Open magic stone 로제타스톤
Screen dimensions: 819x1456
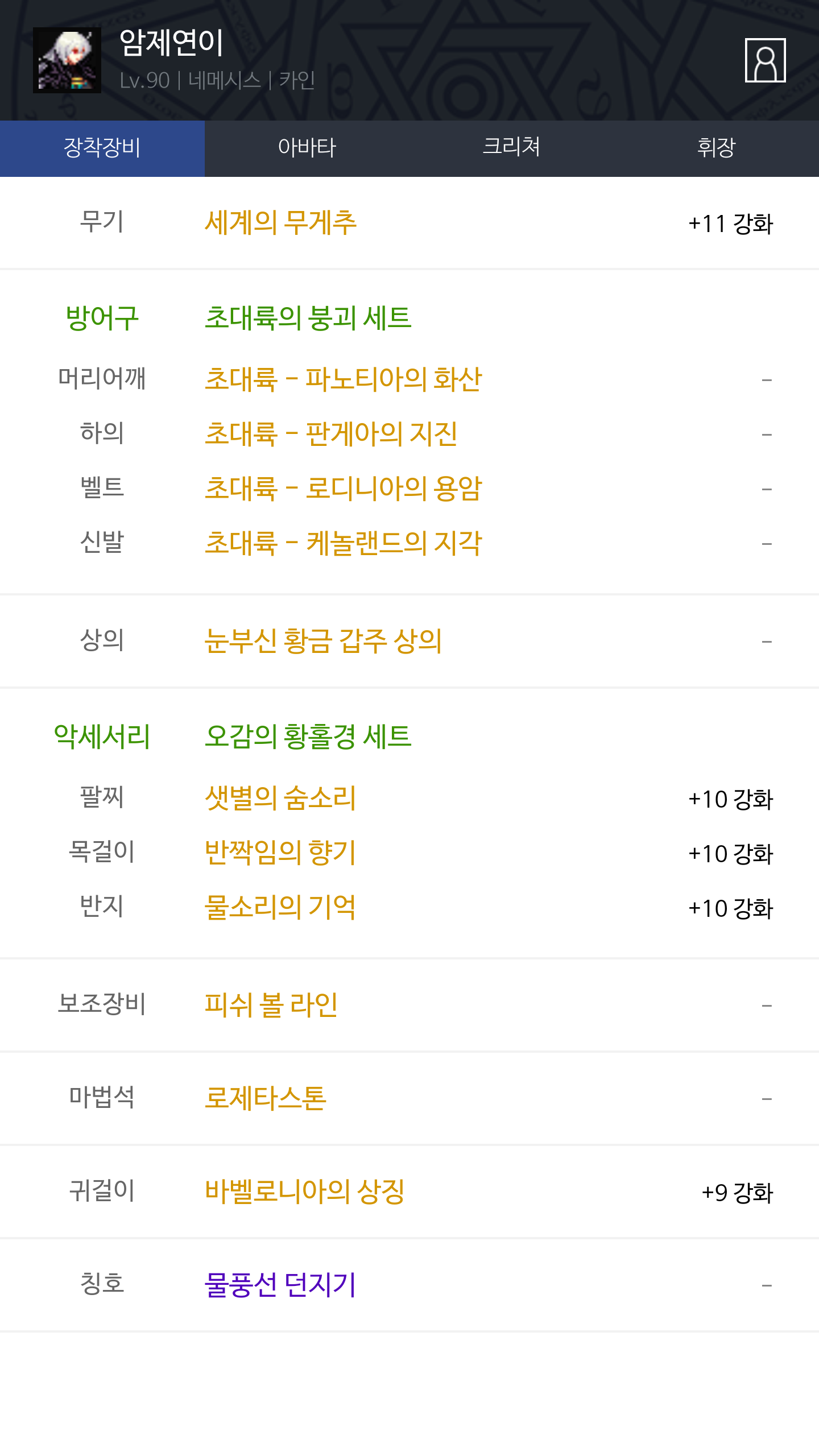(266, 1098)
